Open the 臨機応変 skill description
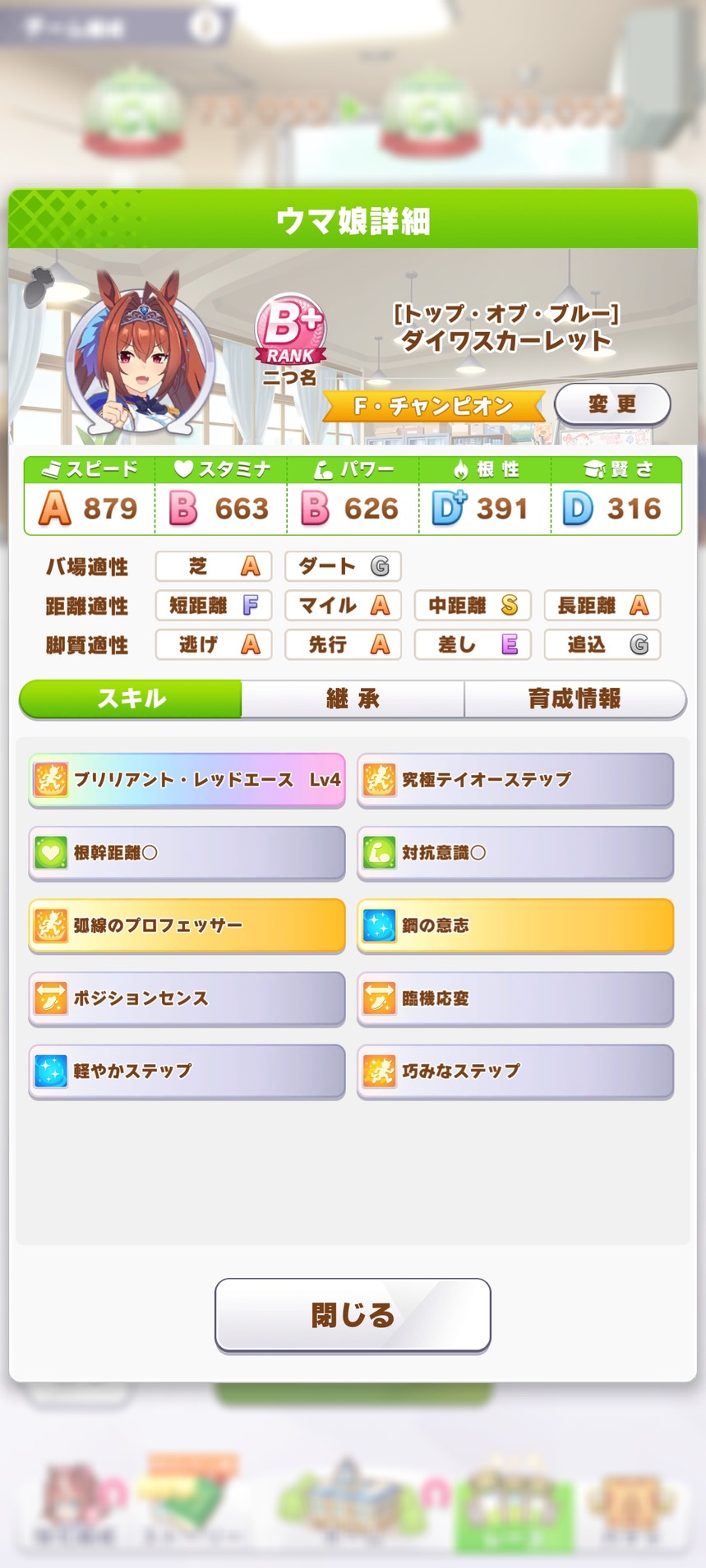Image resolution: width=706 pixels, height=1568 pixels. [x=515, y=998]
